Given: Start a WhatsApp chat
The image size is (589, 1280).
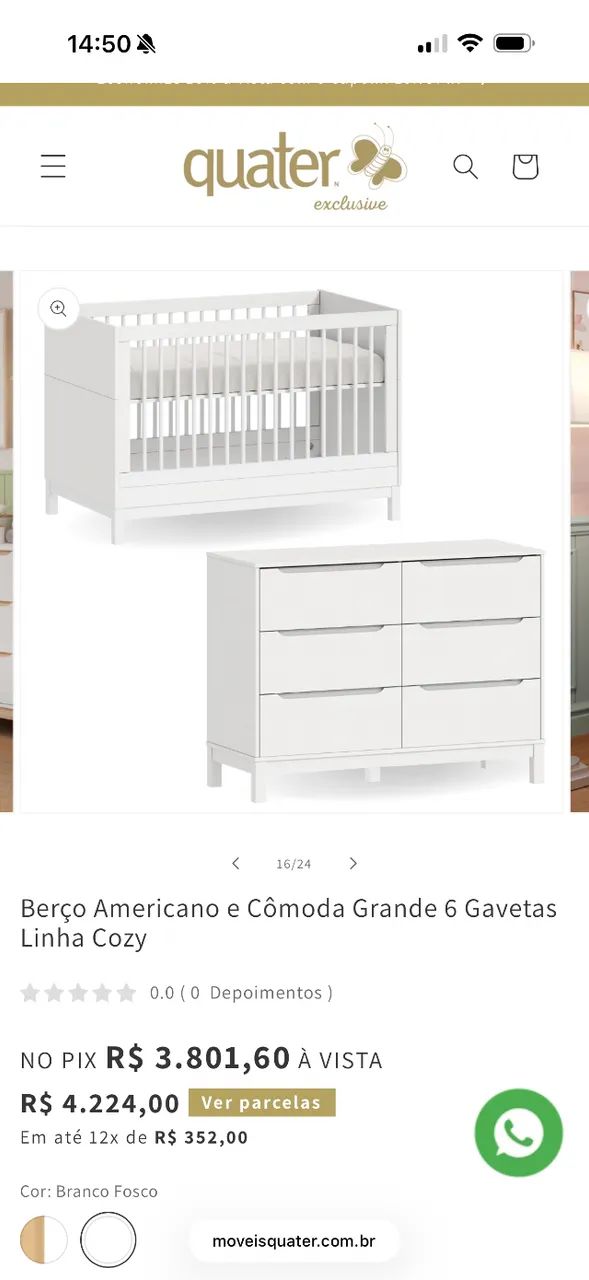Looking at the screenshot, I should 518,1132.
